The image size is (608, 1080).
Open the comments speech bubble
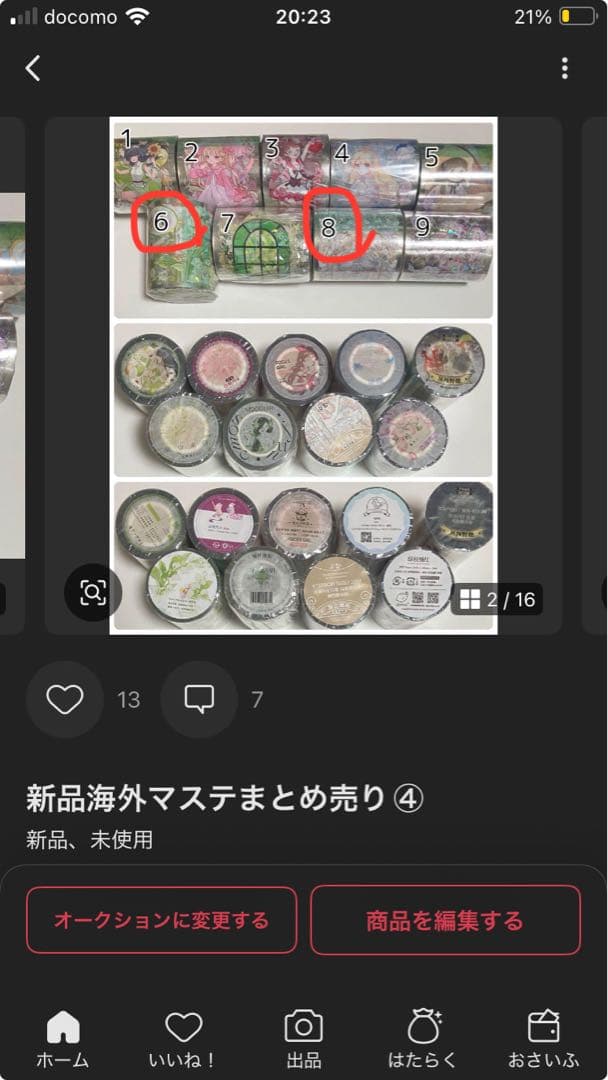click(199, 700)
